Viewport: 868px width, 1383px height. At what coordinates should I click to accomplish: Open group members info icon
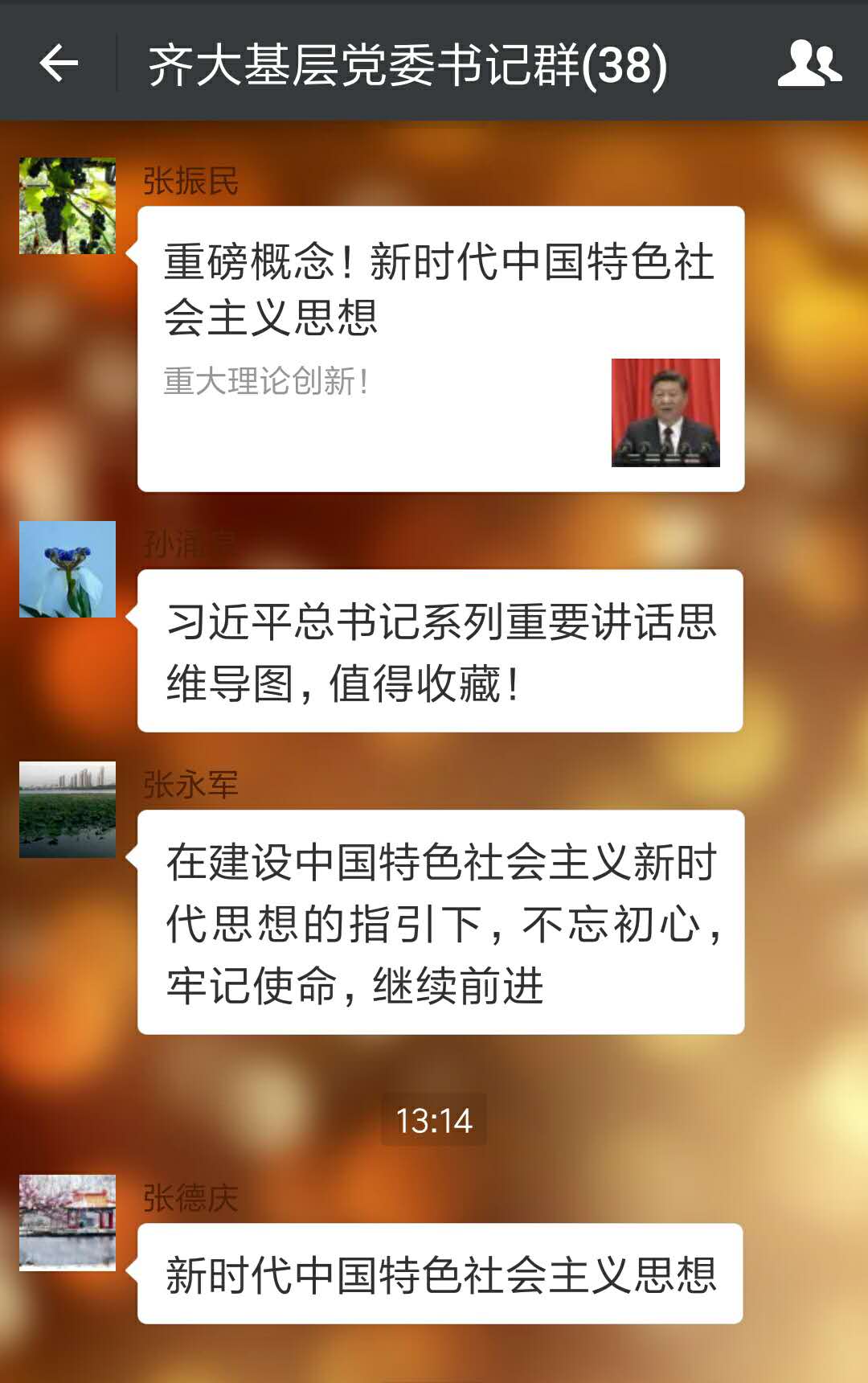[809, 64]
